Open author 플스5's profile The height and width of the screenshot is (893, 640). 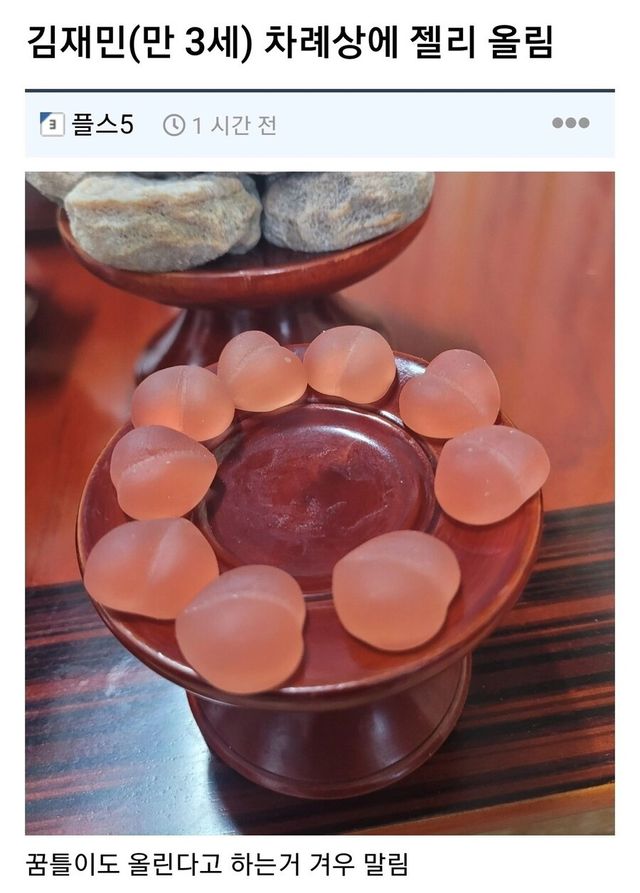(101, 125)
